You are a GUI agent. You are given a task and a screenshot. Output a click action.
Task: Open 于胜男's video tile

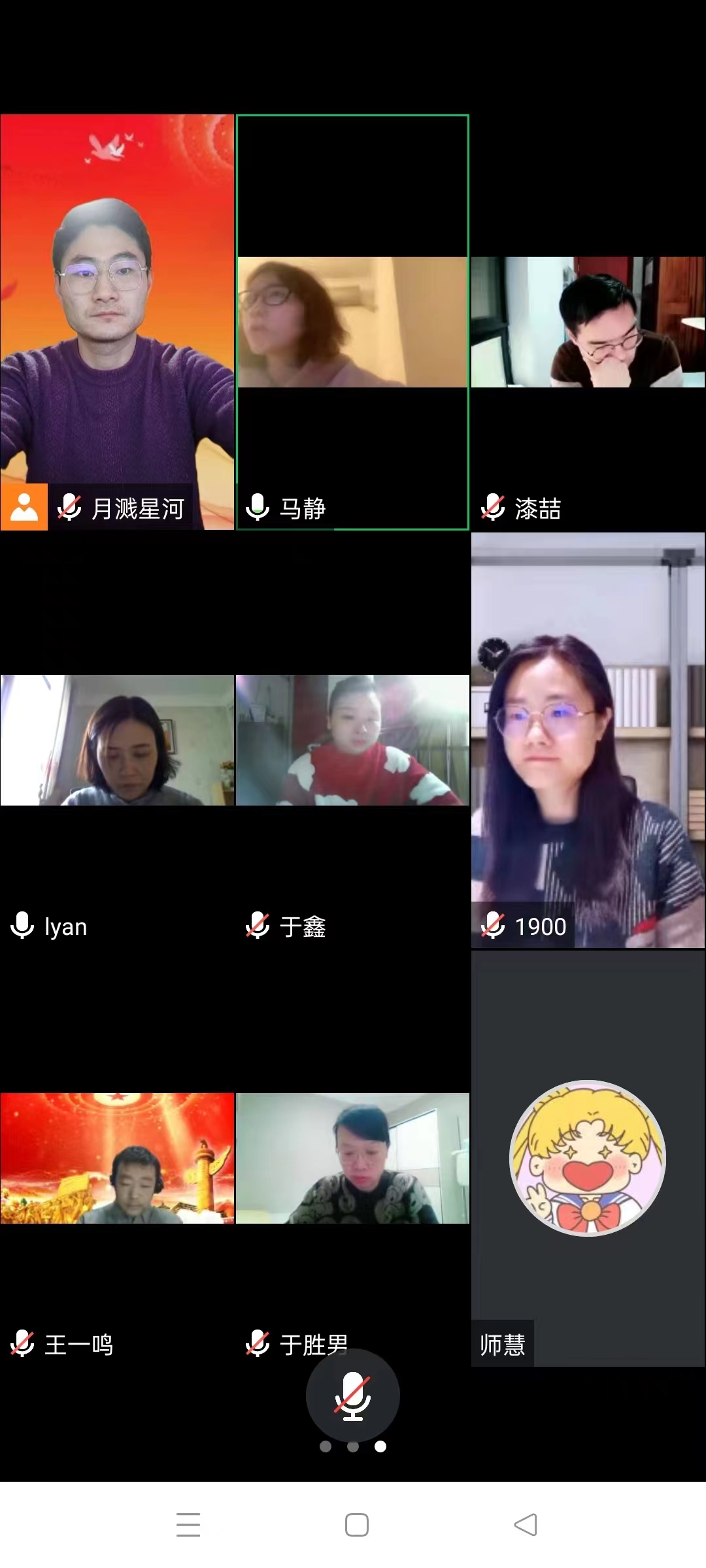pyautogui.click(x=352, y=1158)
